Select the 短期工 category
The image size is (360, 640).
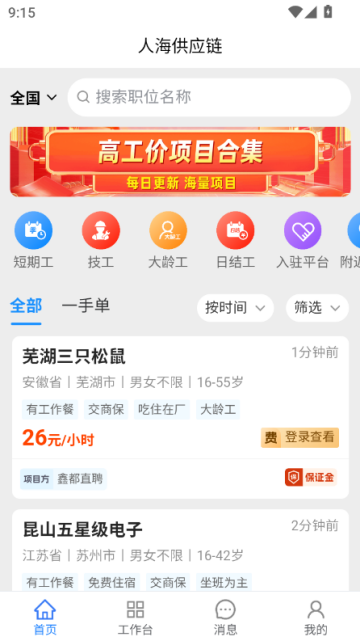coord(33,240)
